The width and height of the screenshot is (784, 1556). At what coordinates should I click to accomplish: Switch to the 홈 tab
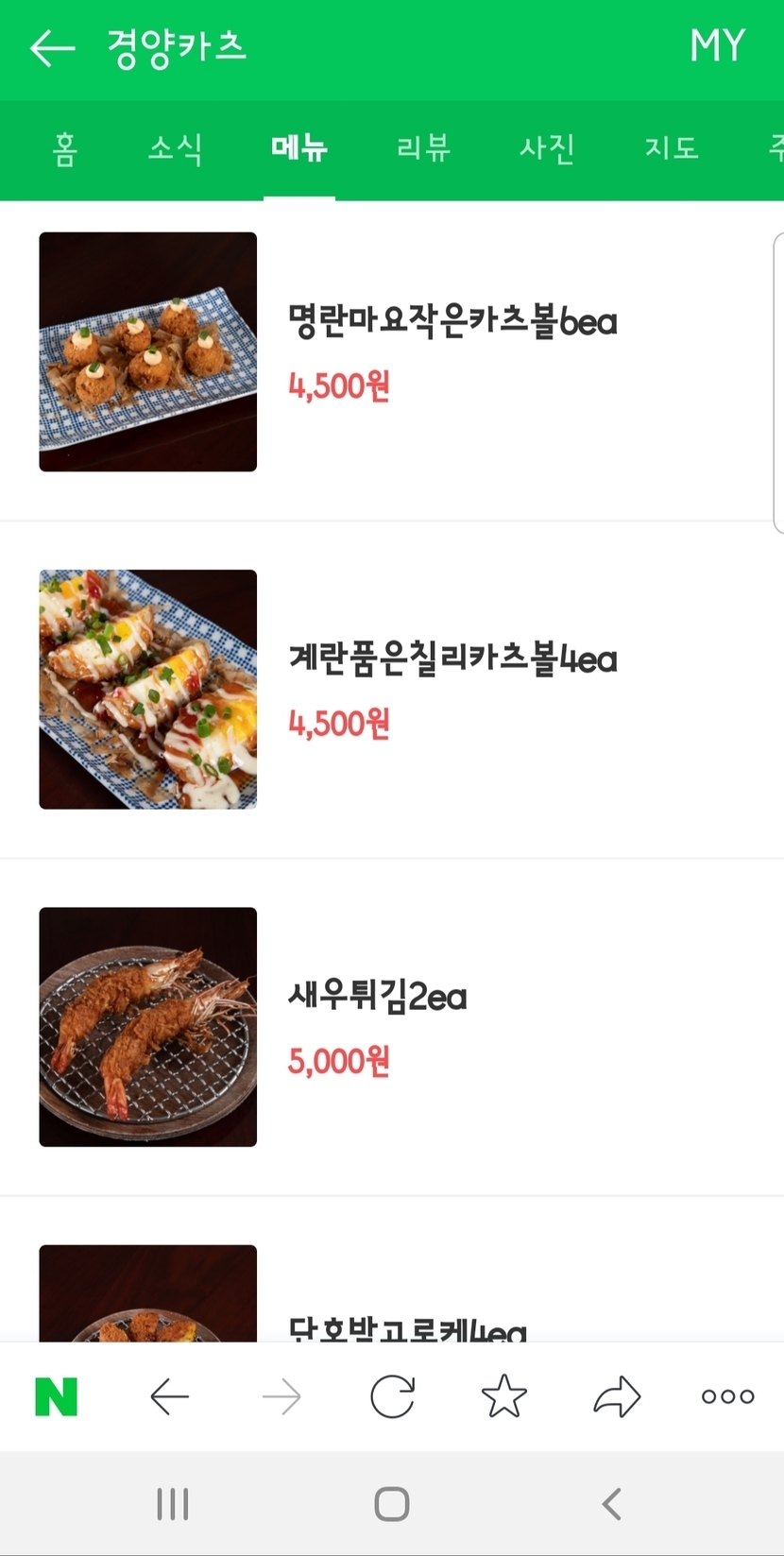point(64,148)
